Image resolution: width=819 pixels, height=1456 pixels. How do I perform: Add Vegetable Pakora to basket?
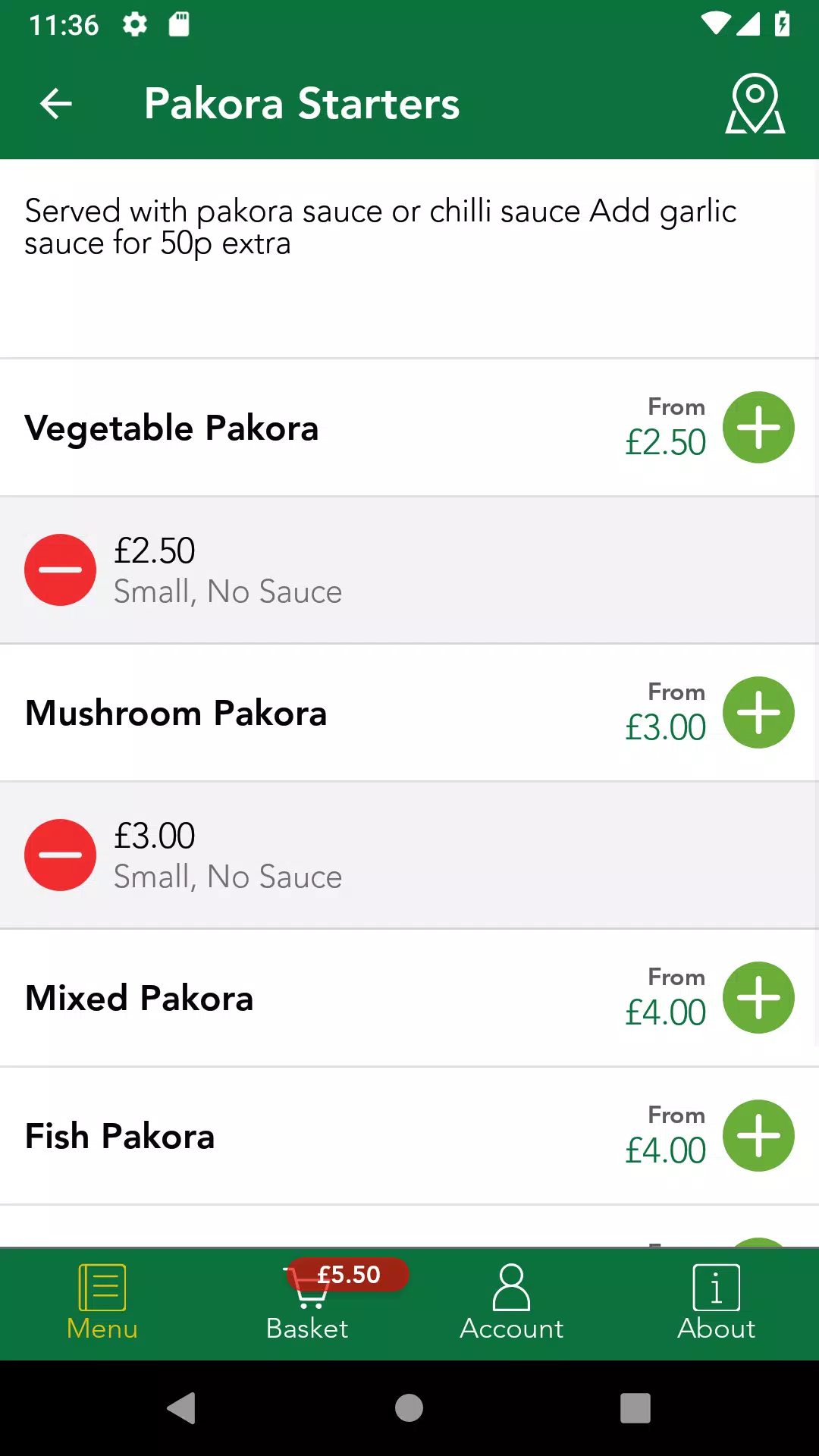(x=758, y=427)
